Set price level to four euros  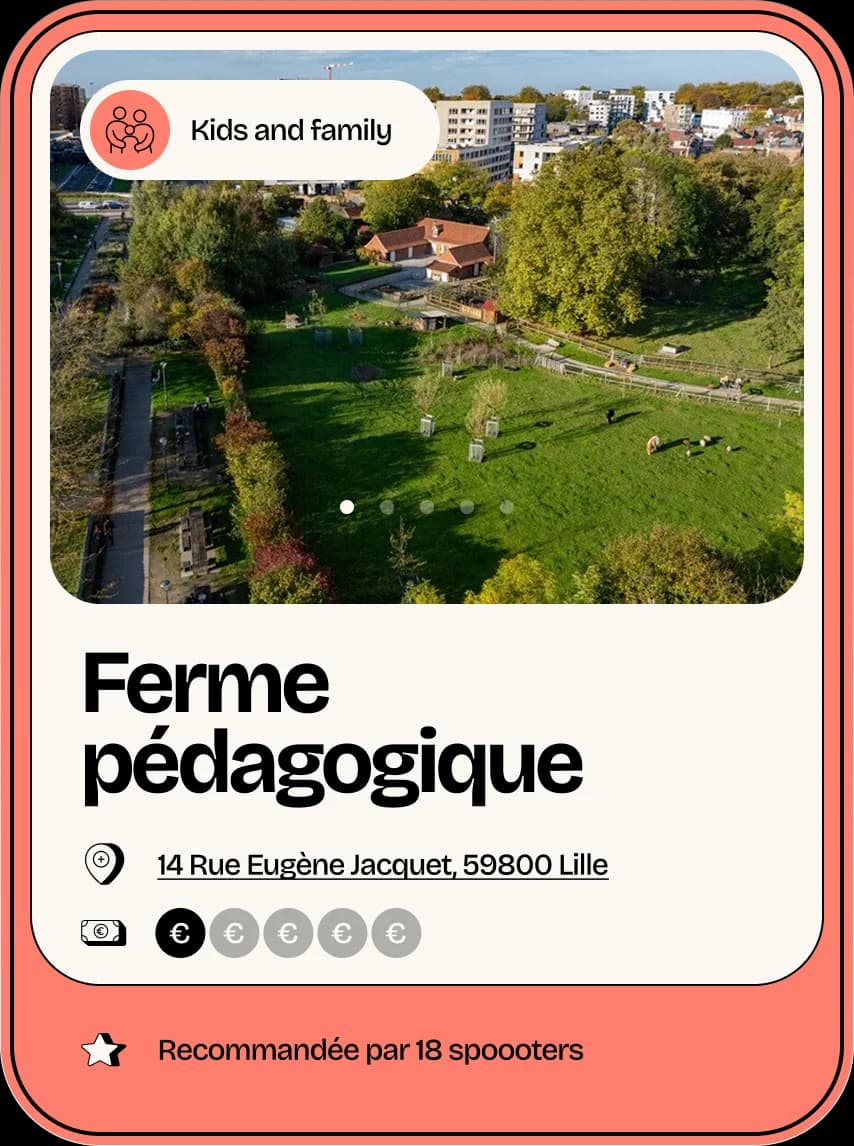point(341,934)
